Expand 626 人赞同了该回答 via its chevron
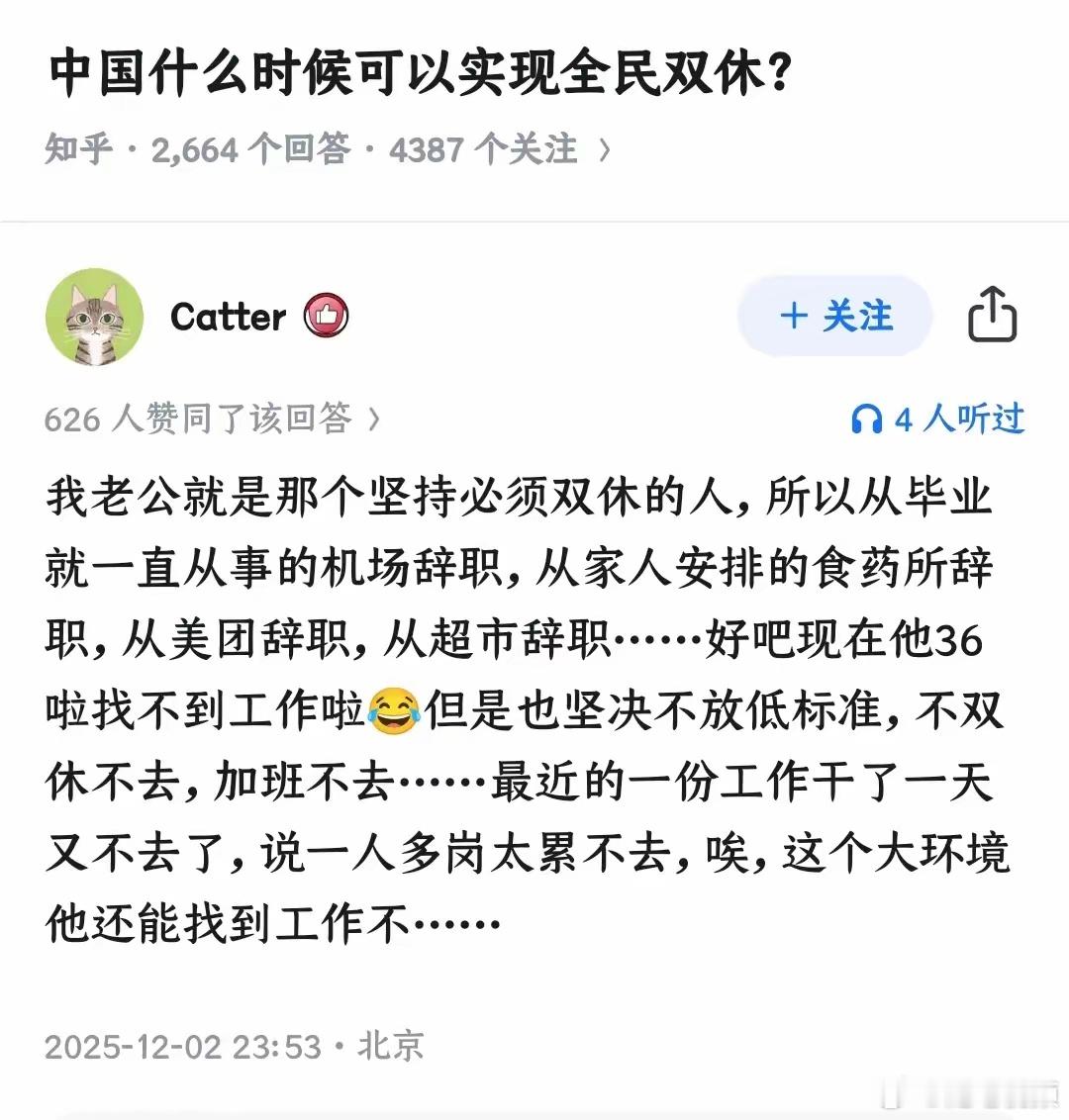 376,420
